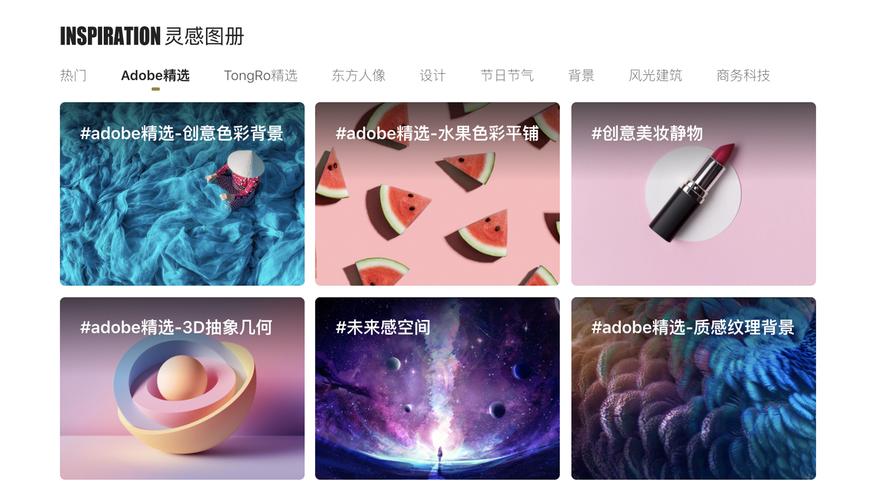Open the TongRo精选 tab
870x500 pixels.
[x=260, y=75]
